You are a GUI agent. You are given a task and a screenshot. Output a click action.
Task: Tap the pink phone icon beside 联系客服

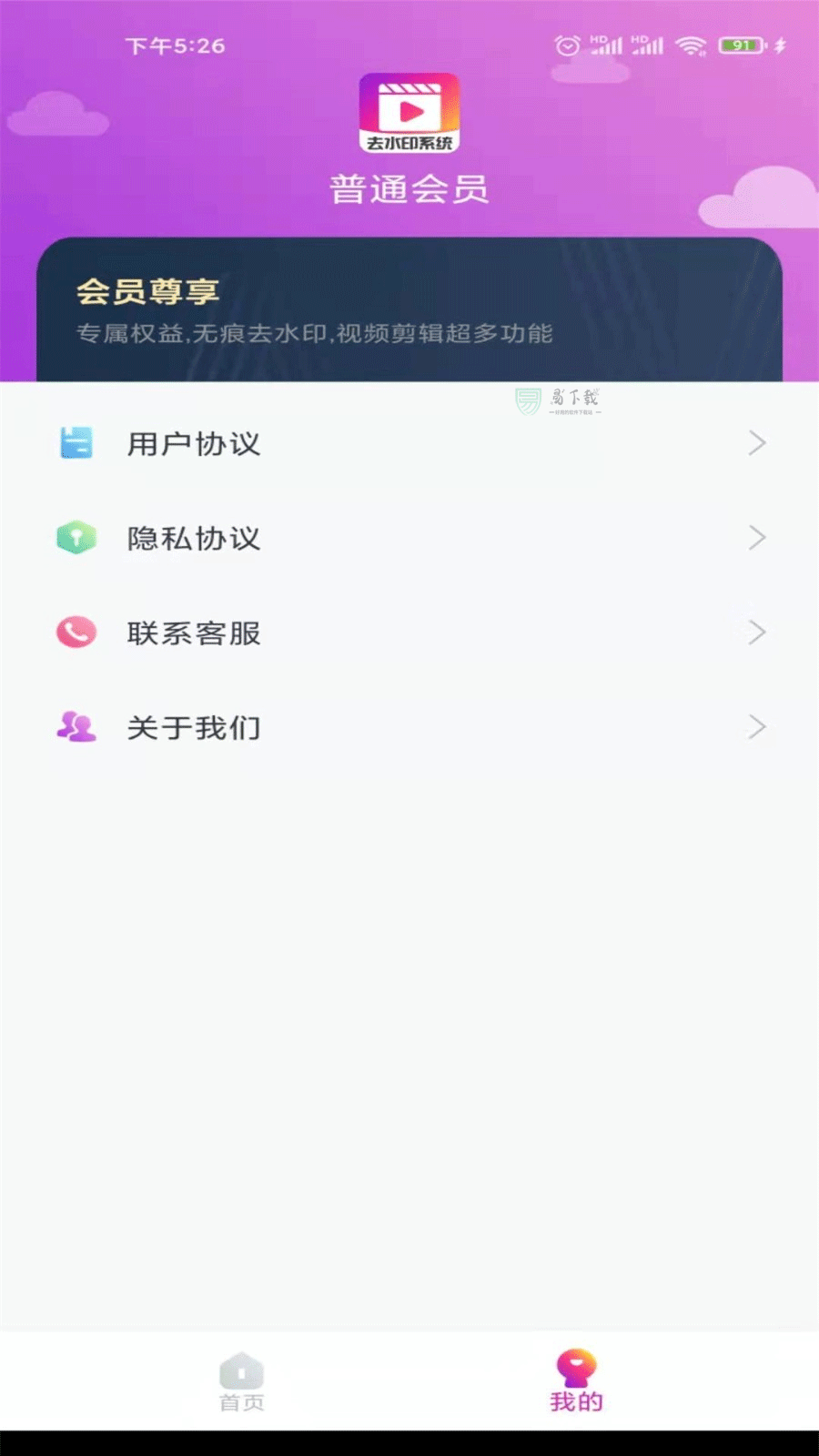77,632
